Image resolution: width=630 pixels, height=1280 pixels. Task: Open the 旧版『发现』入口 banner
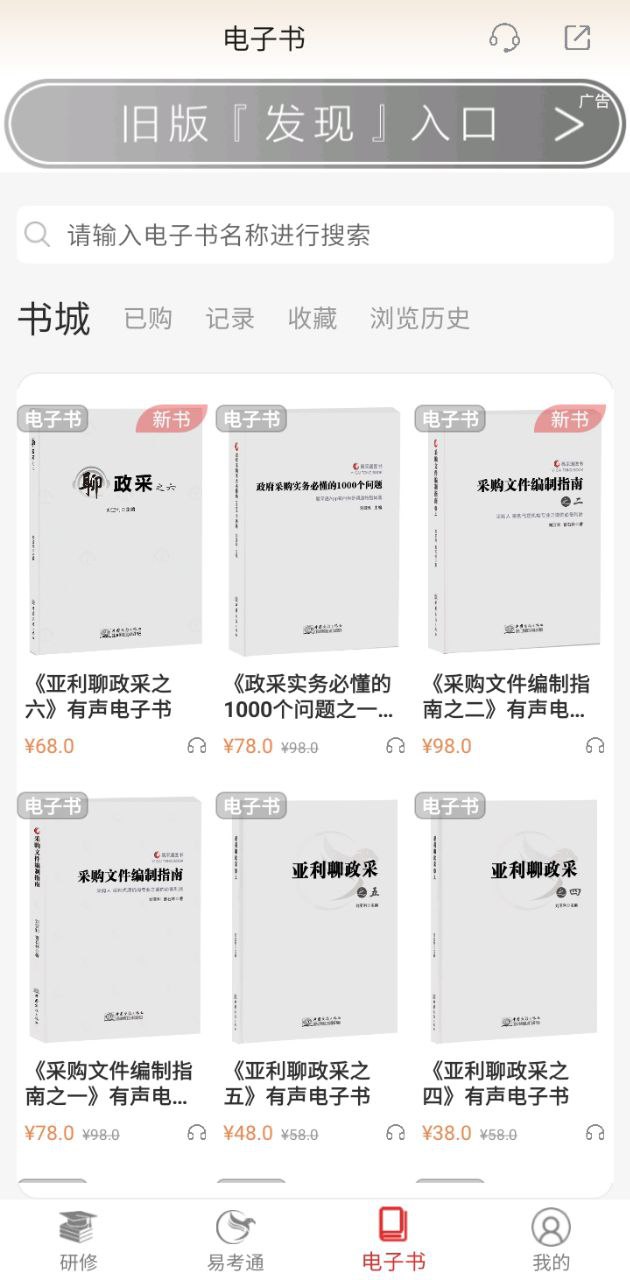[x=315, y=124]
